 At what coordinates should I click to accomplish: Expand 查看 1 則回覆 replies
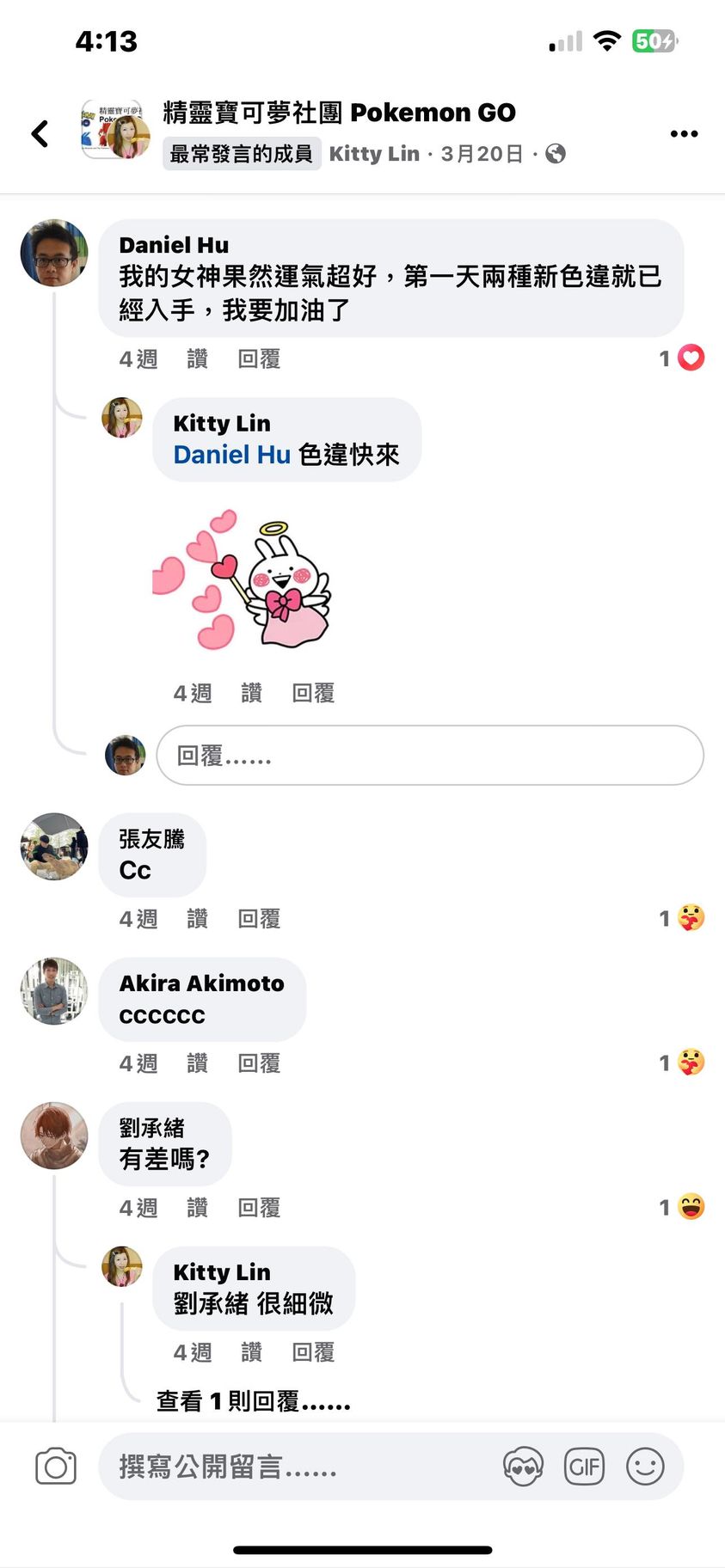[x=253, y=1401]
